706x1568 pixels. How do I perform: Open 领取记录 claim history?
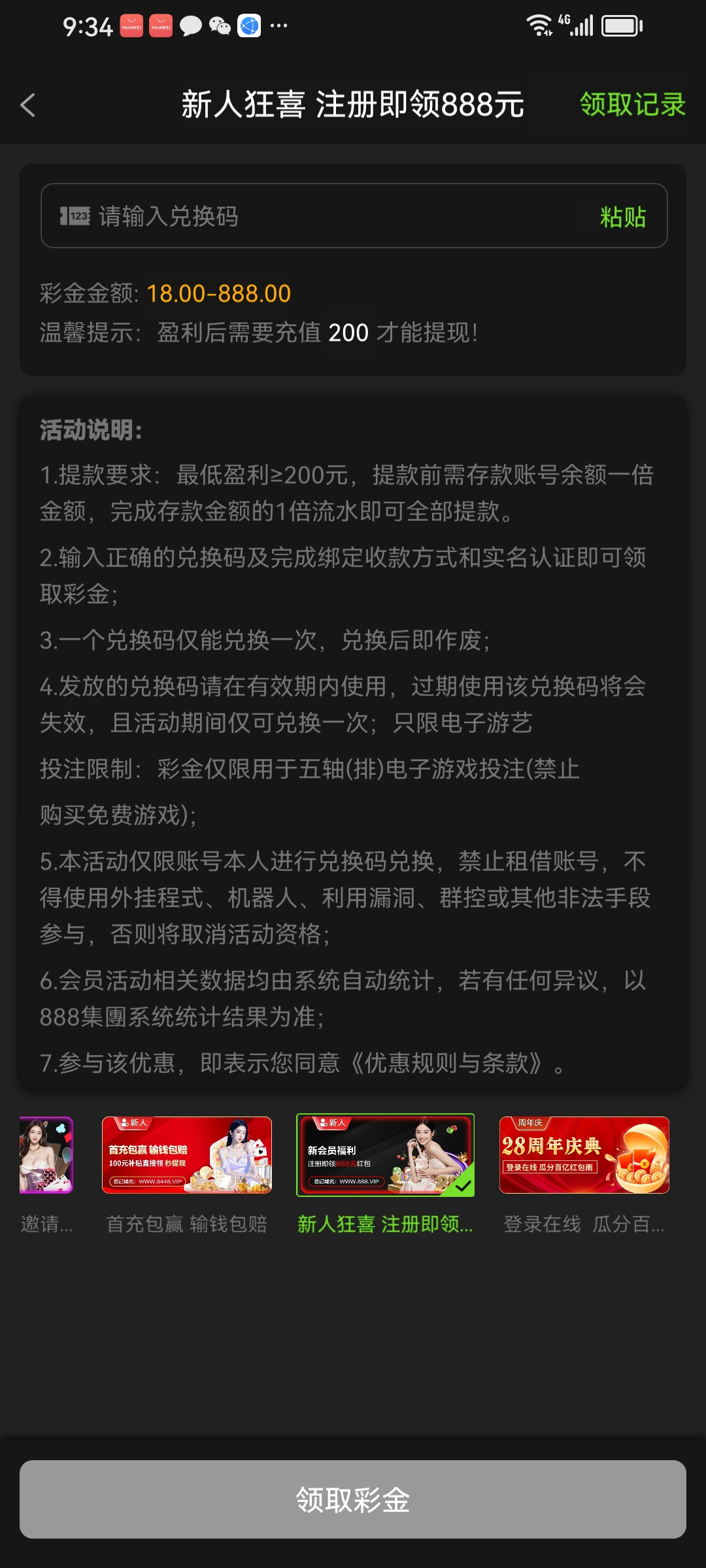pyautogui.click(x=632, y=105)
